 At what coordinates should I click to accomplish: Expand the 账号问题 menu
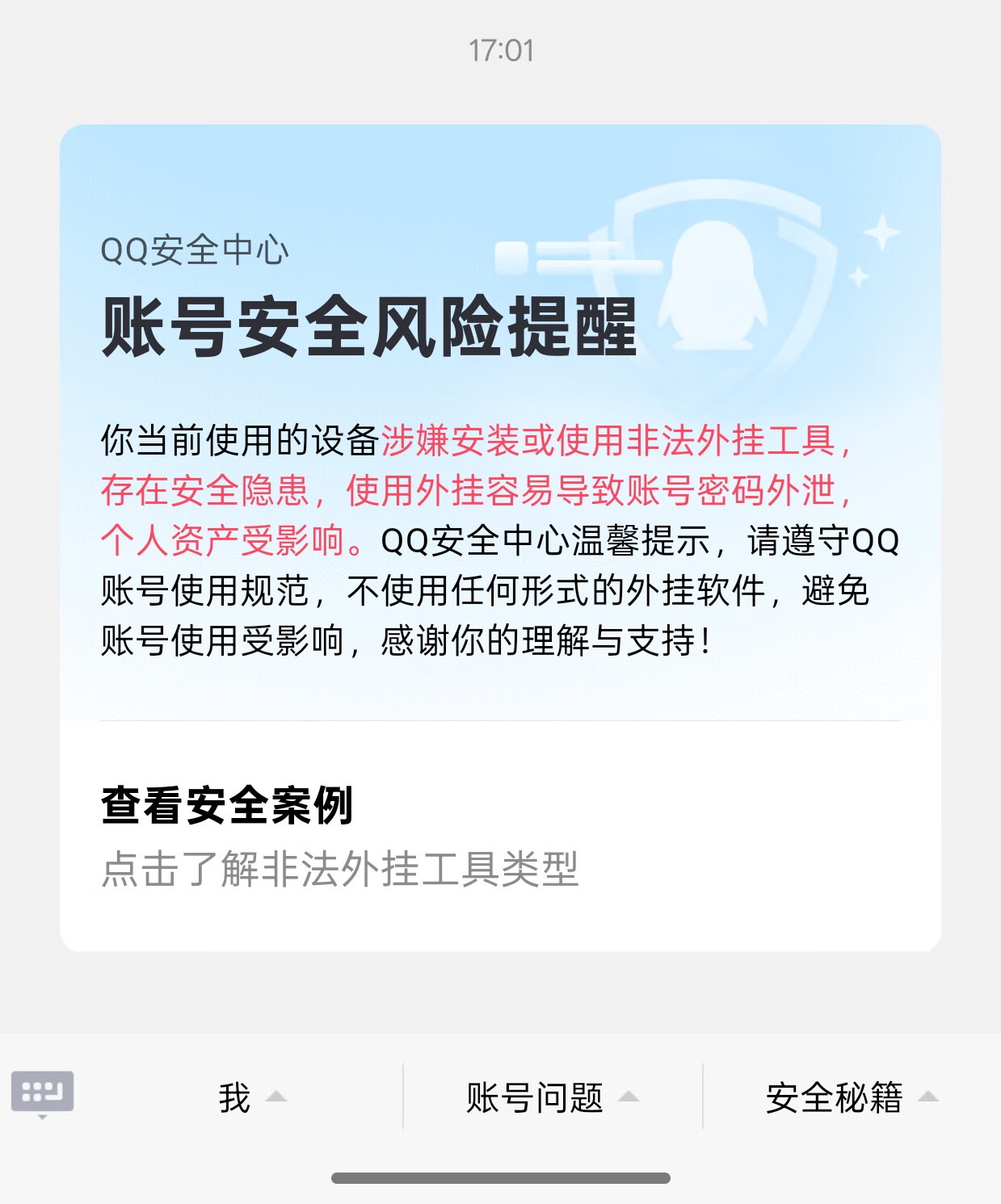(x=551, y=1097)
